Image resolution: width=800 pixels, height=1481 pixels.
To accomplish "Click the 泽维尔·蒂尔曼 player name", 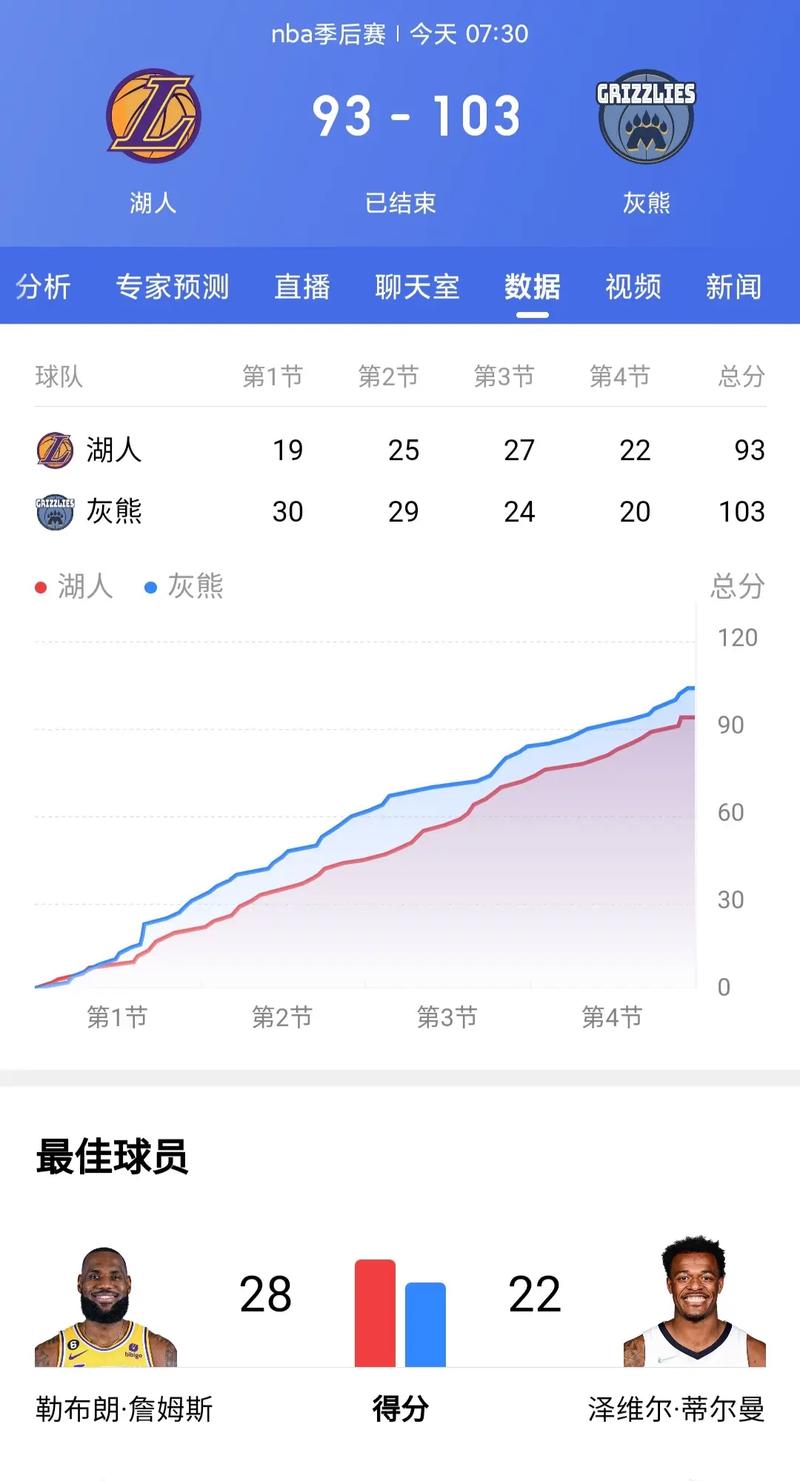I will pos(678,1408).
